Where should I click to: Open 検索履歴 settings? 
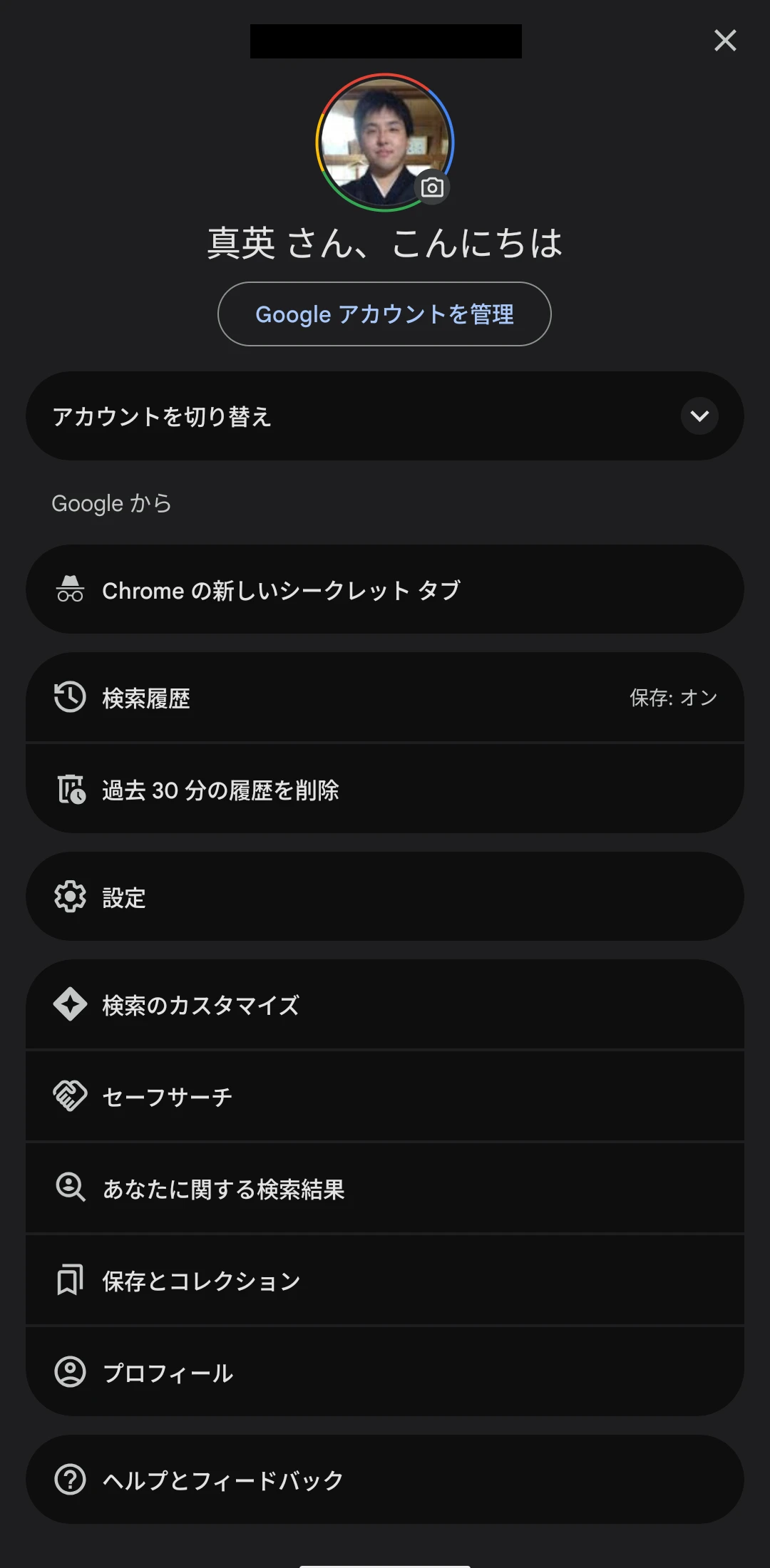(384, 698)
